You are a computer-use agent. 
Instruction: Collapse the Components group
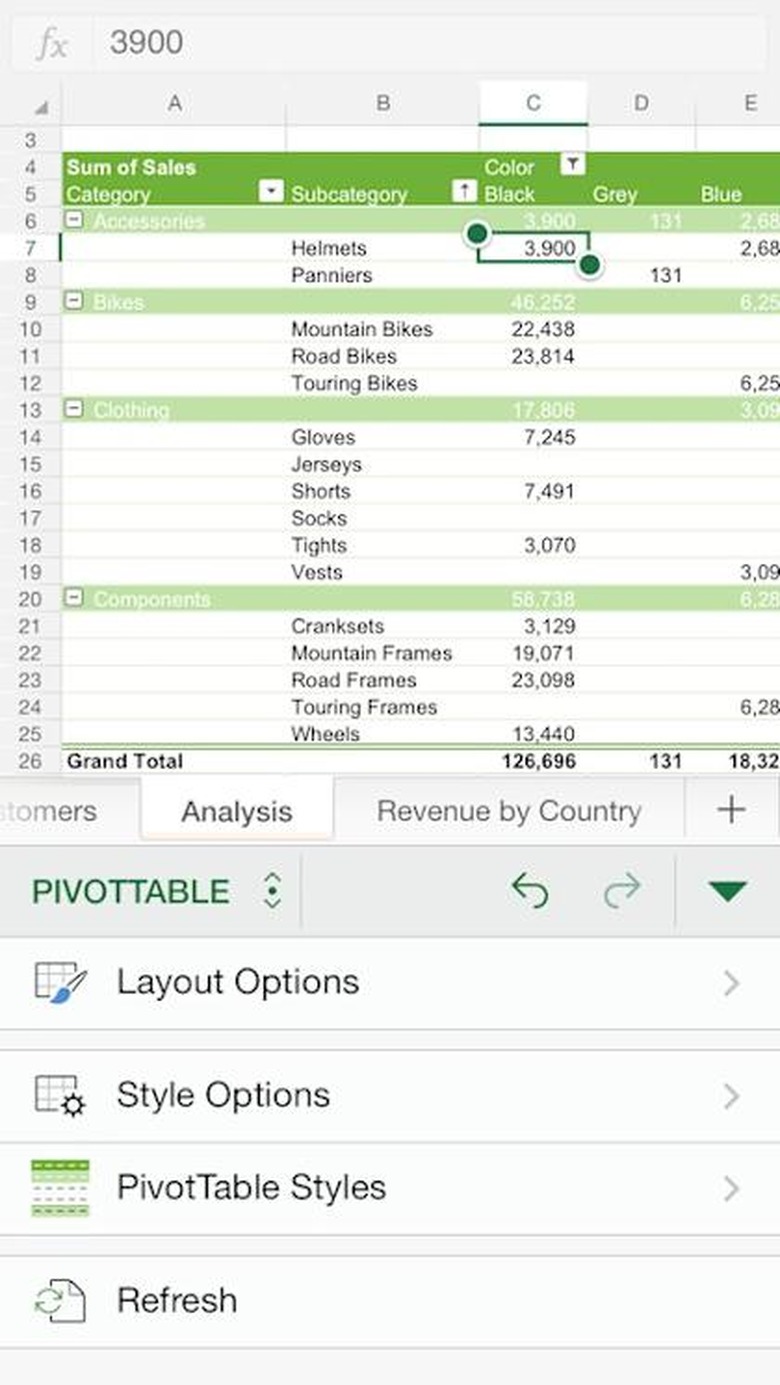click(77, 598)
